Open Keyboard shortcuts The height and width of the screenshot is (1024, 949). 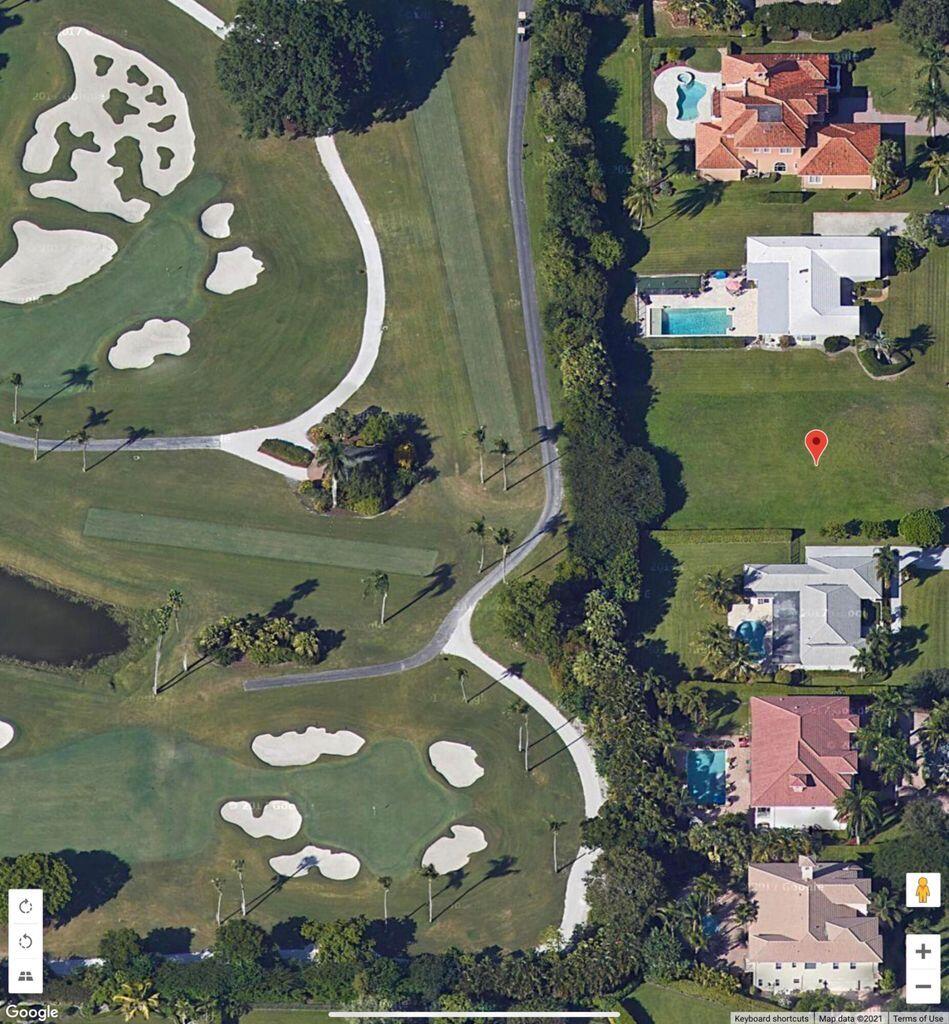click(x=771, y=1018)
